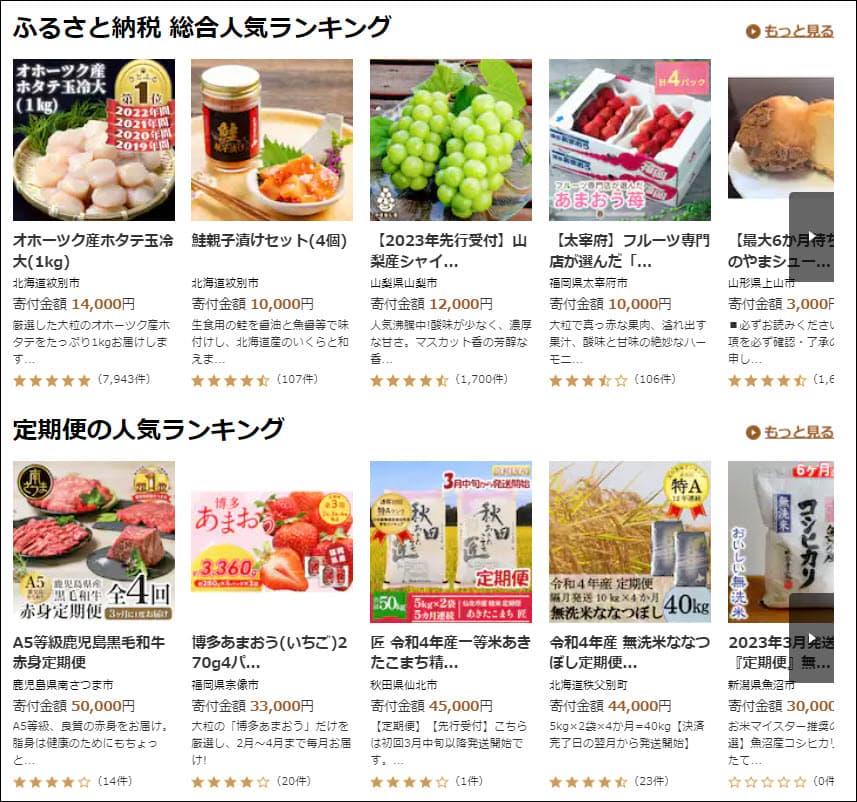Image resolution: width=857 pixels, height=802 pixels.
Task: Select the 無洗米ななつぼし定期便 product
Action: [629, 541]
